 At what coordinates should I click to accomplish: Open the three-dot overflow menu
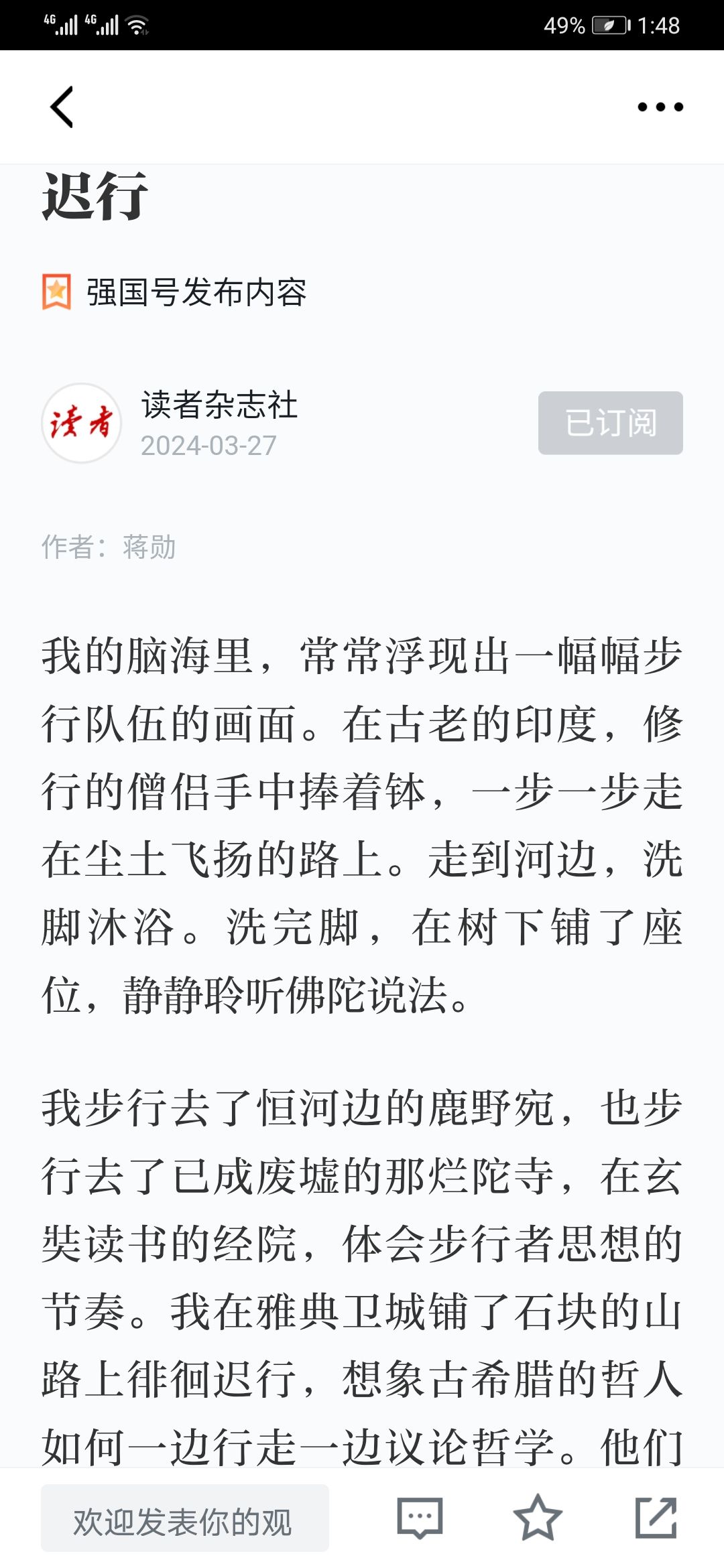click(x=660, y=107)
